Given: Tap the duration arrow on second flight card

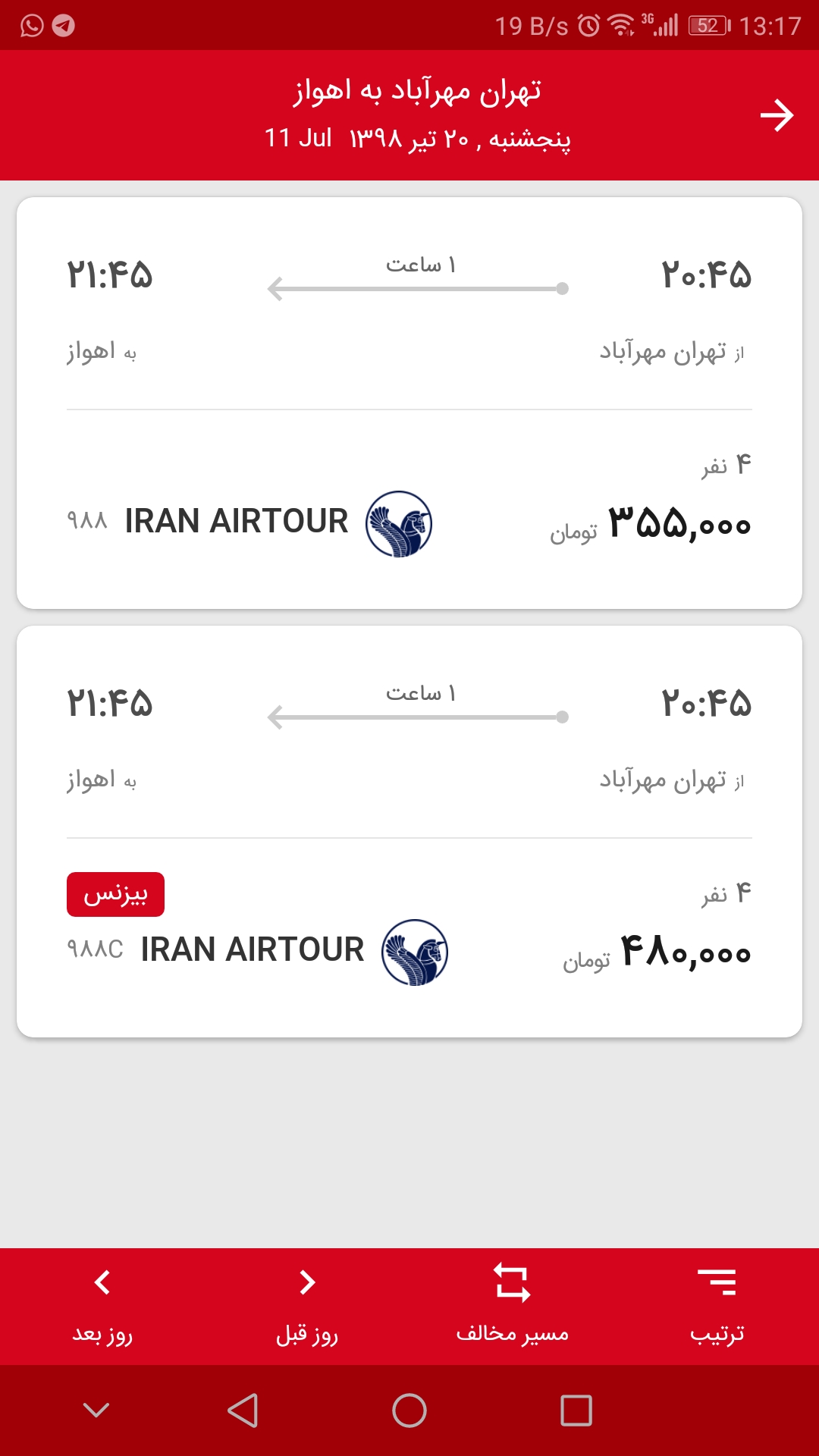Looking at the screenshot, I should [x=416, y=715].
